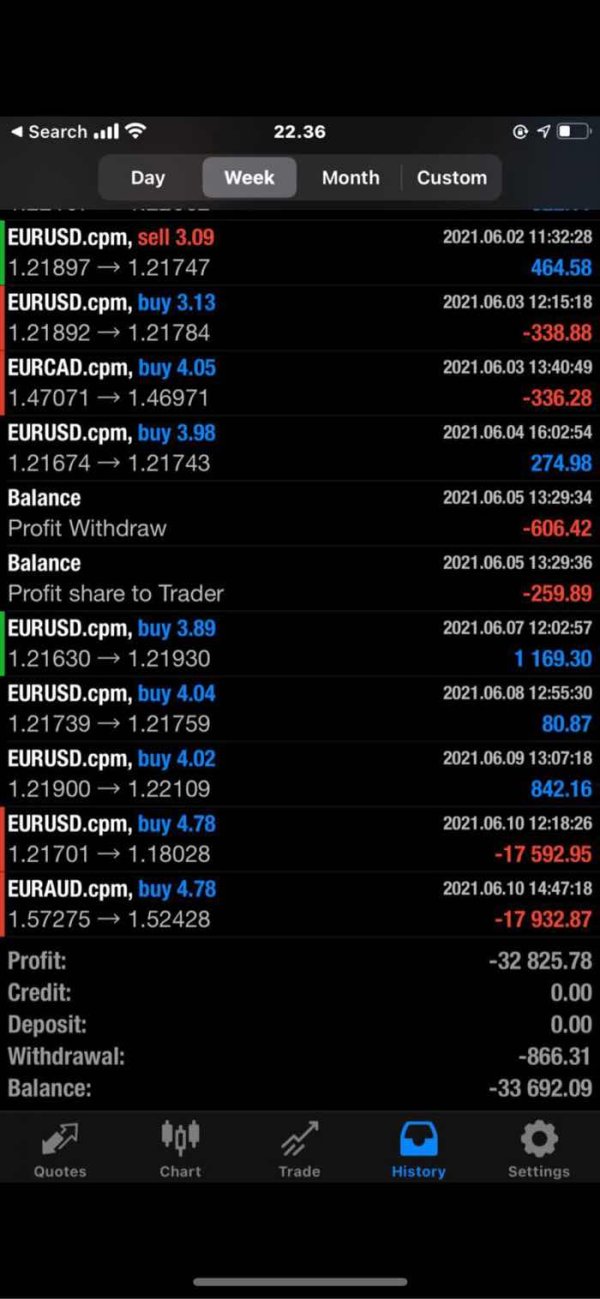600x1299 pixels.
Task: Open the Profit Withdraw balance entry
Action: (x=300, y=513)
